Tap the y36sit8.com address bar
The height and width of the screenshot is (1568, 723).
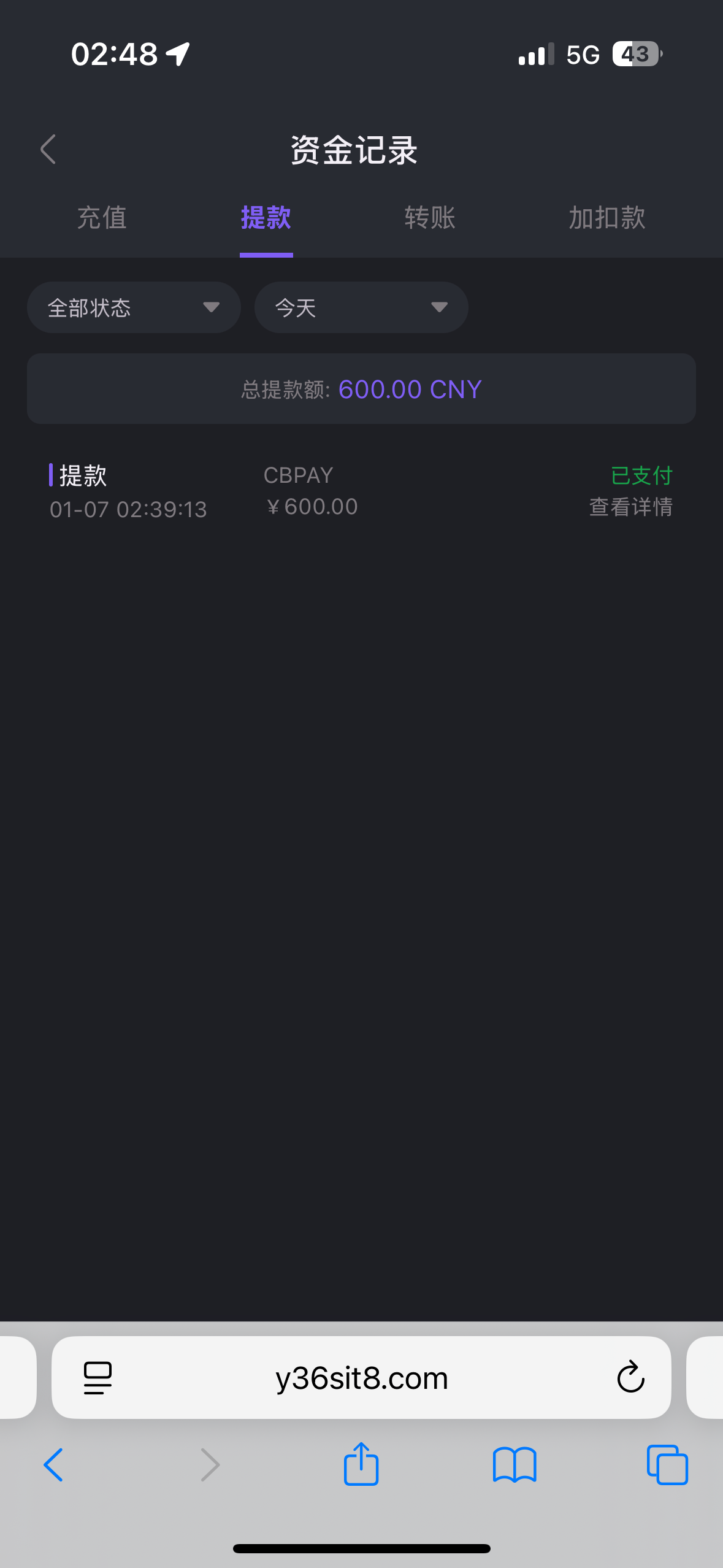361,1378
